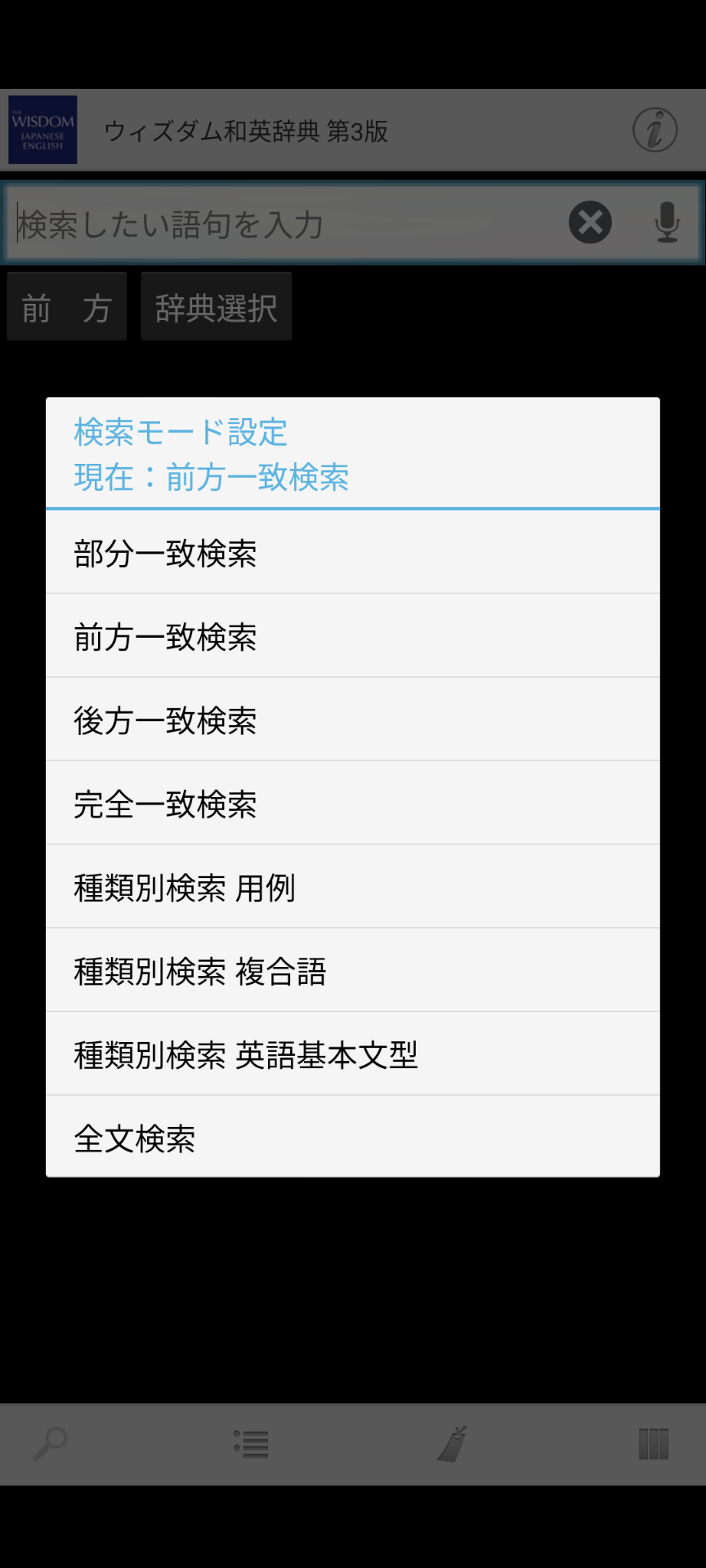706x1568 pixels.
Task: Select 種類別検索 英語基本文型
Action: click(352, 1054)
